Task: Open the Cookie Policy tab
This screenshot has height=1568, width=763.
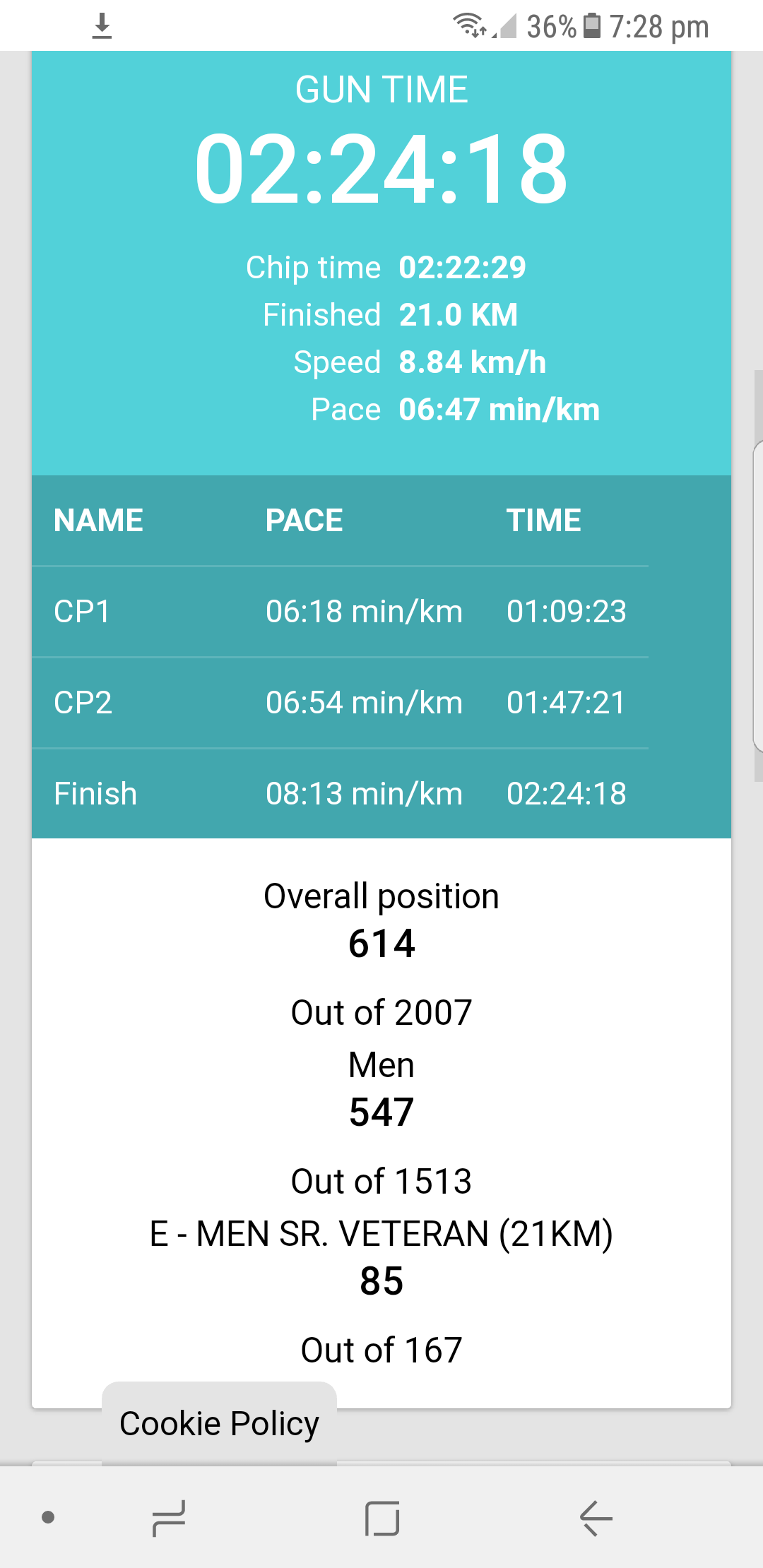Action: click(219, 1423)
